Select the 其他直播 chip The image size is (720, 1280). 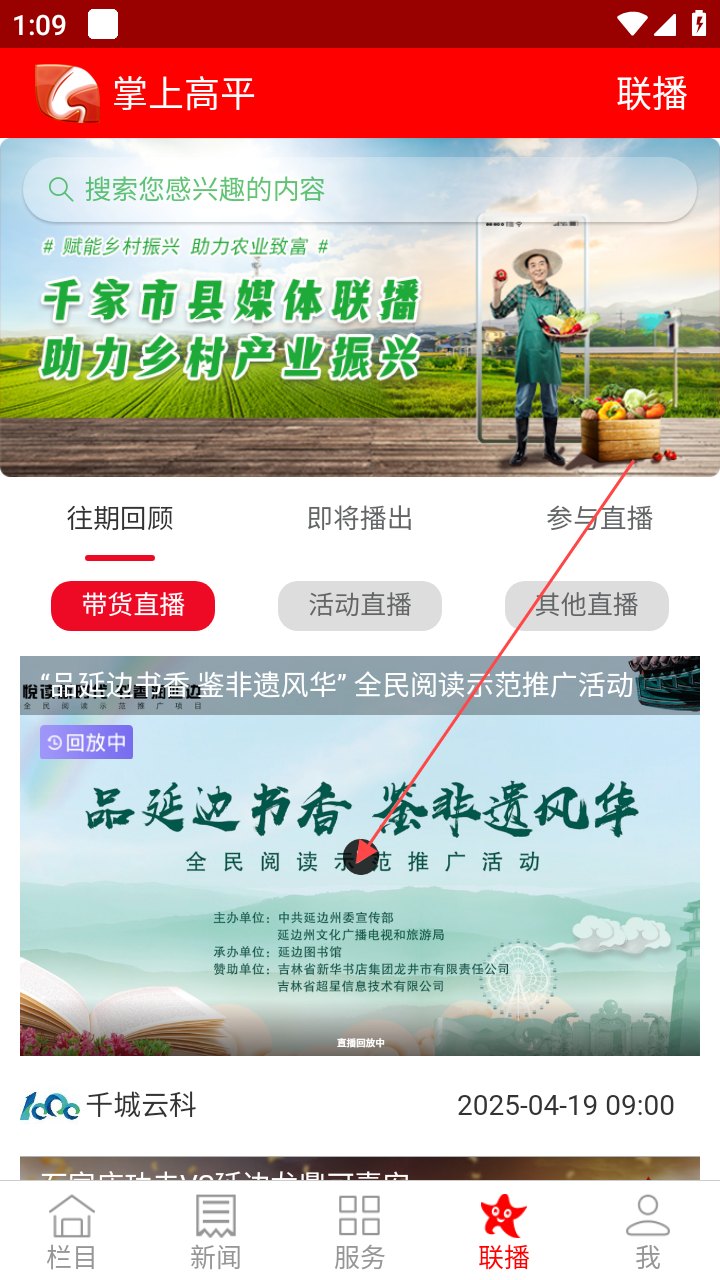point(587,605)
